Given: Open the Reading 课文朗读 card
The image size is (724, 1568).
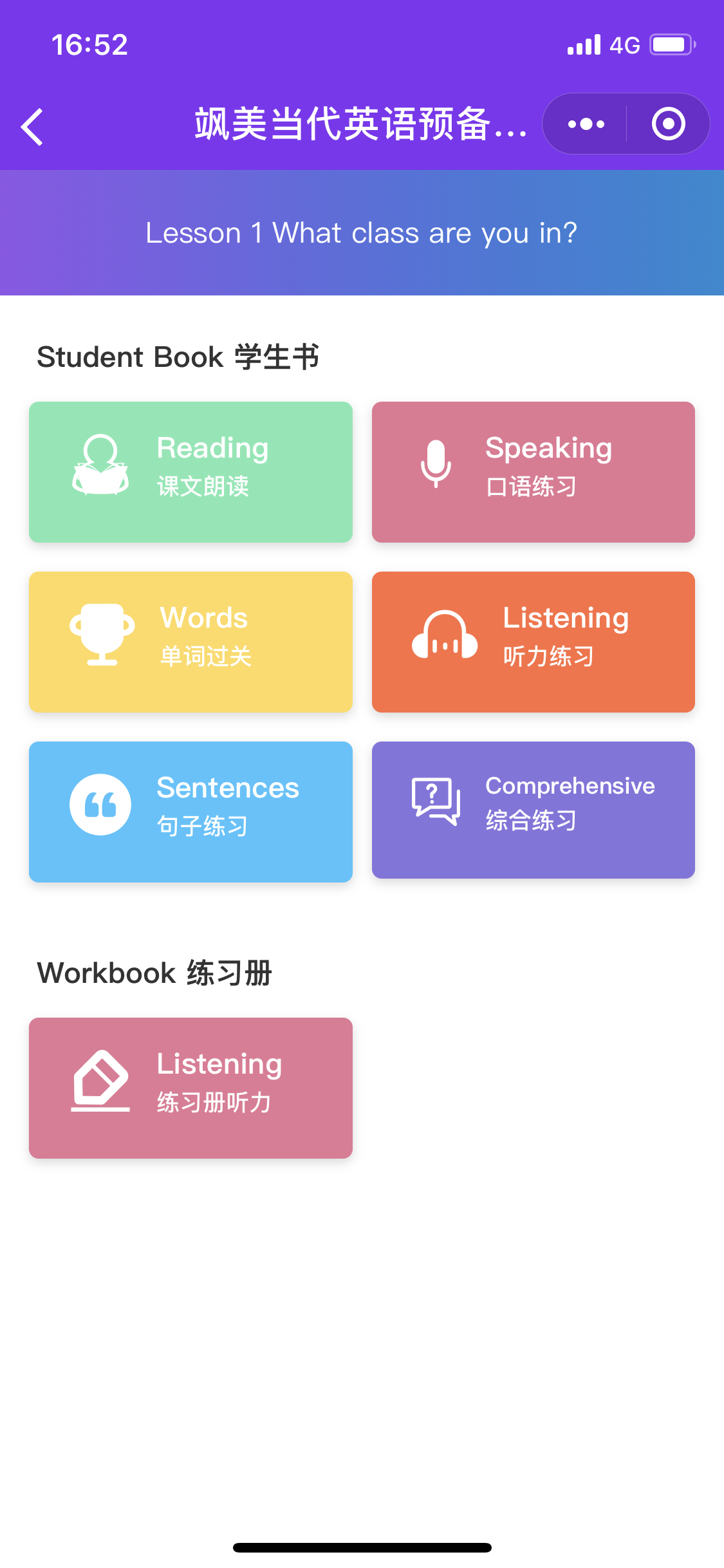Looking at the screenshot, I should 190,472.
